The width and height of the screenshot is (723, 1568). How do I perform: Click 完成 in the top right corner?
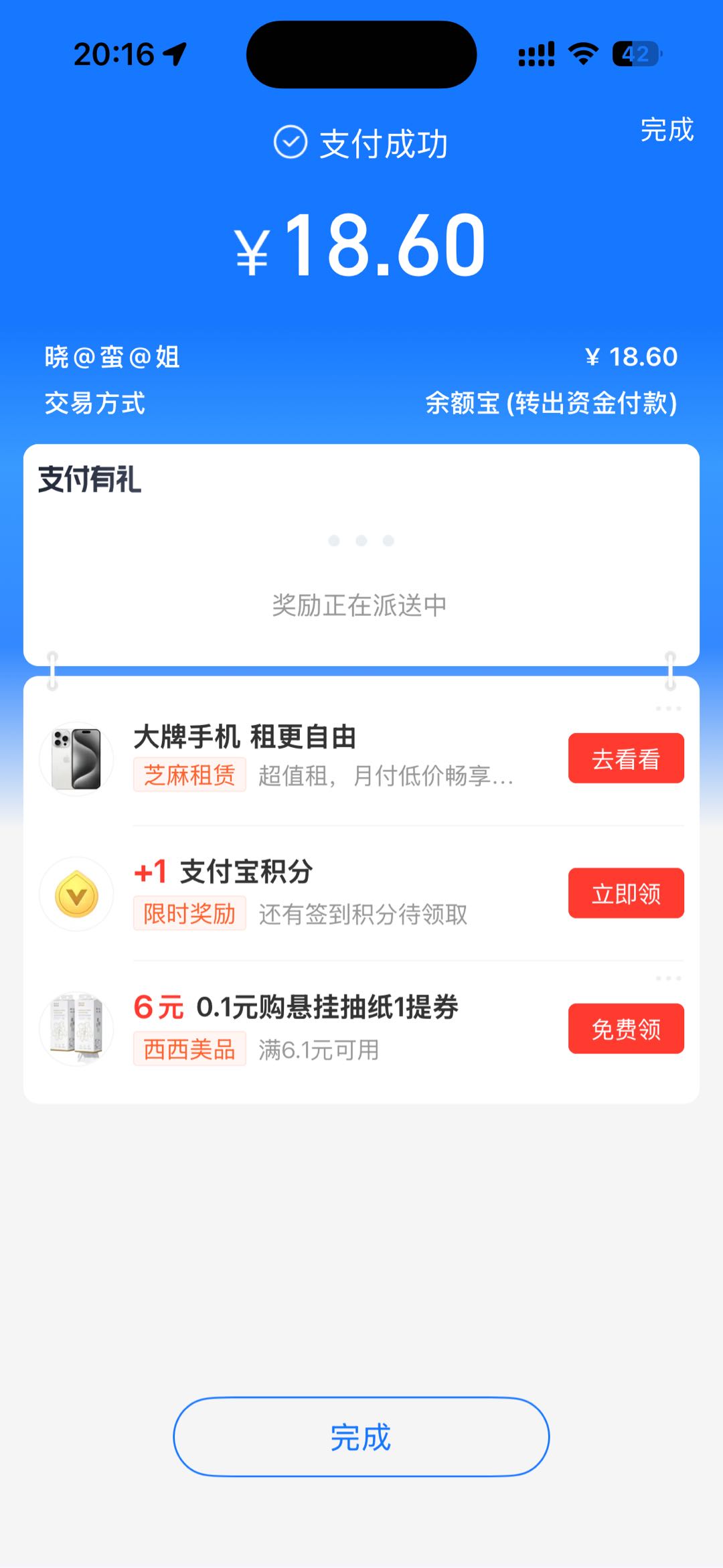[665, 131]
